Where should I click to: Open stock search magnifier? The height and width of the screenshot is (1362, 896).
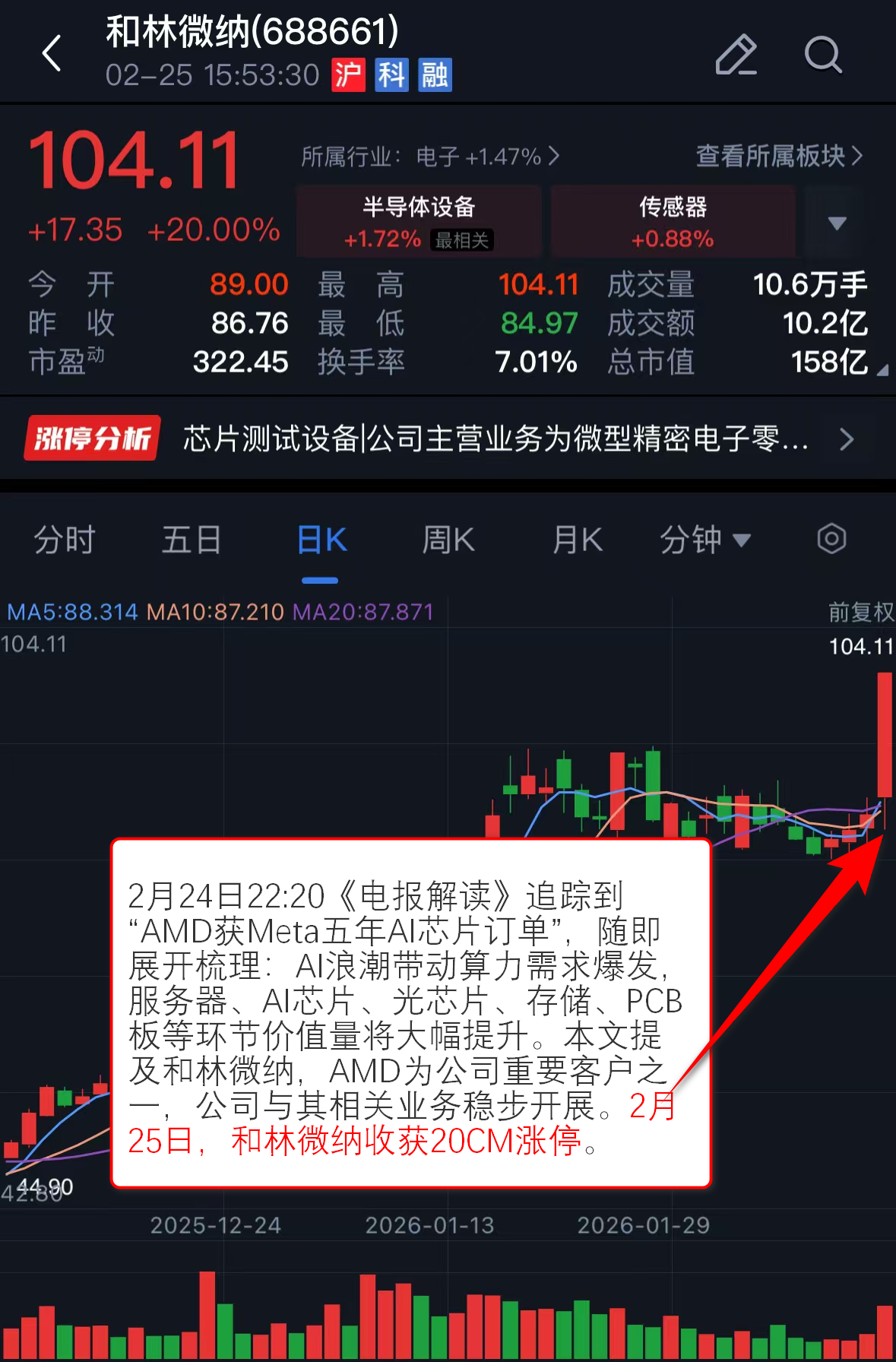(x=823, y=55)
